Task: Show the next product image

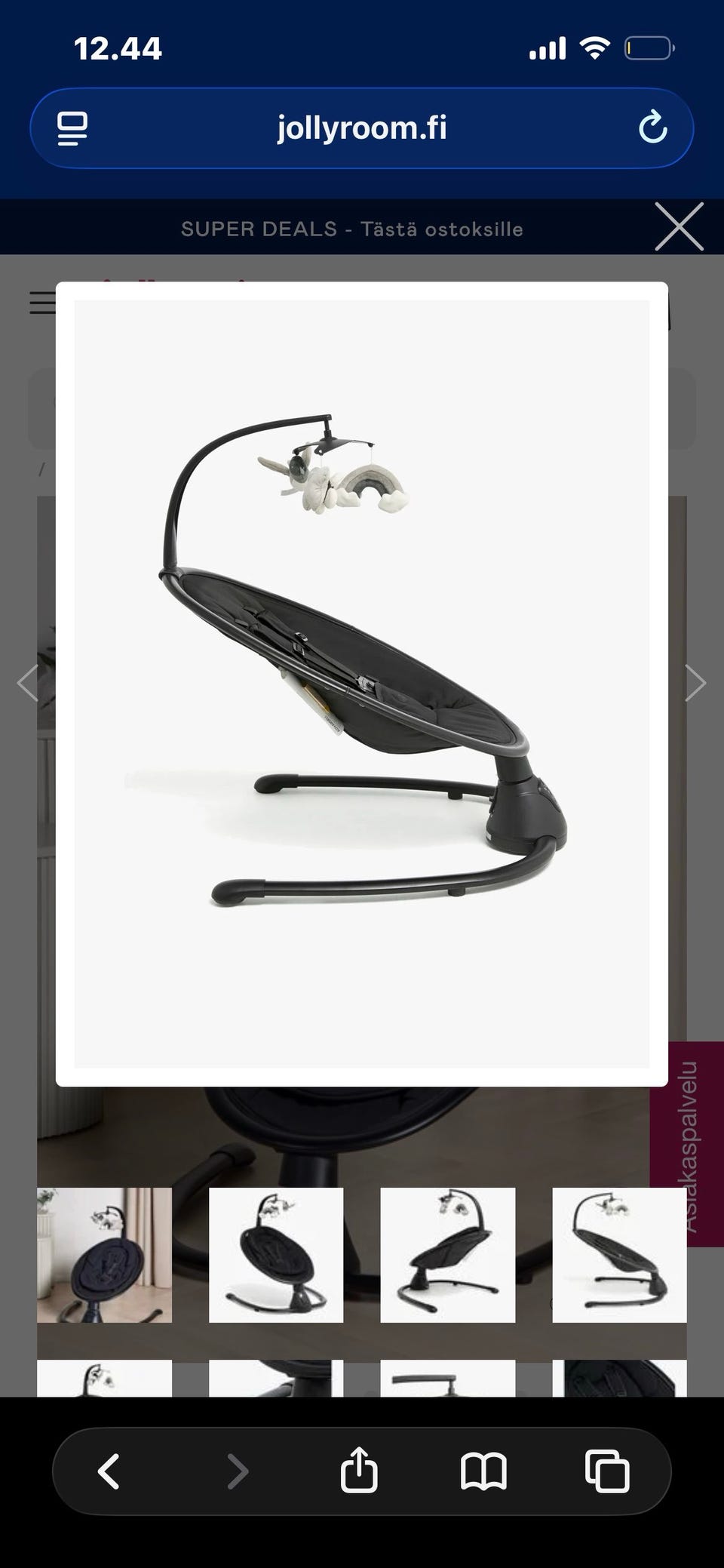Action: coord(695,684)
